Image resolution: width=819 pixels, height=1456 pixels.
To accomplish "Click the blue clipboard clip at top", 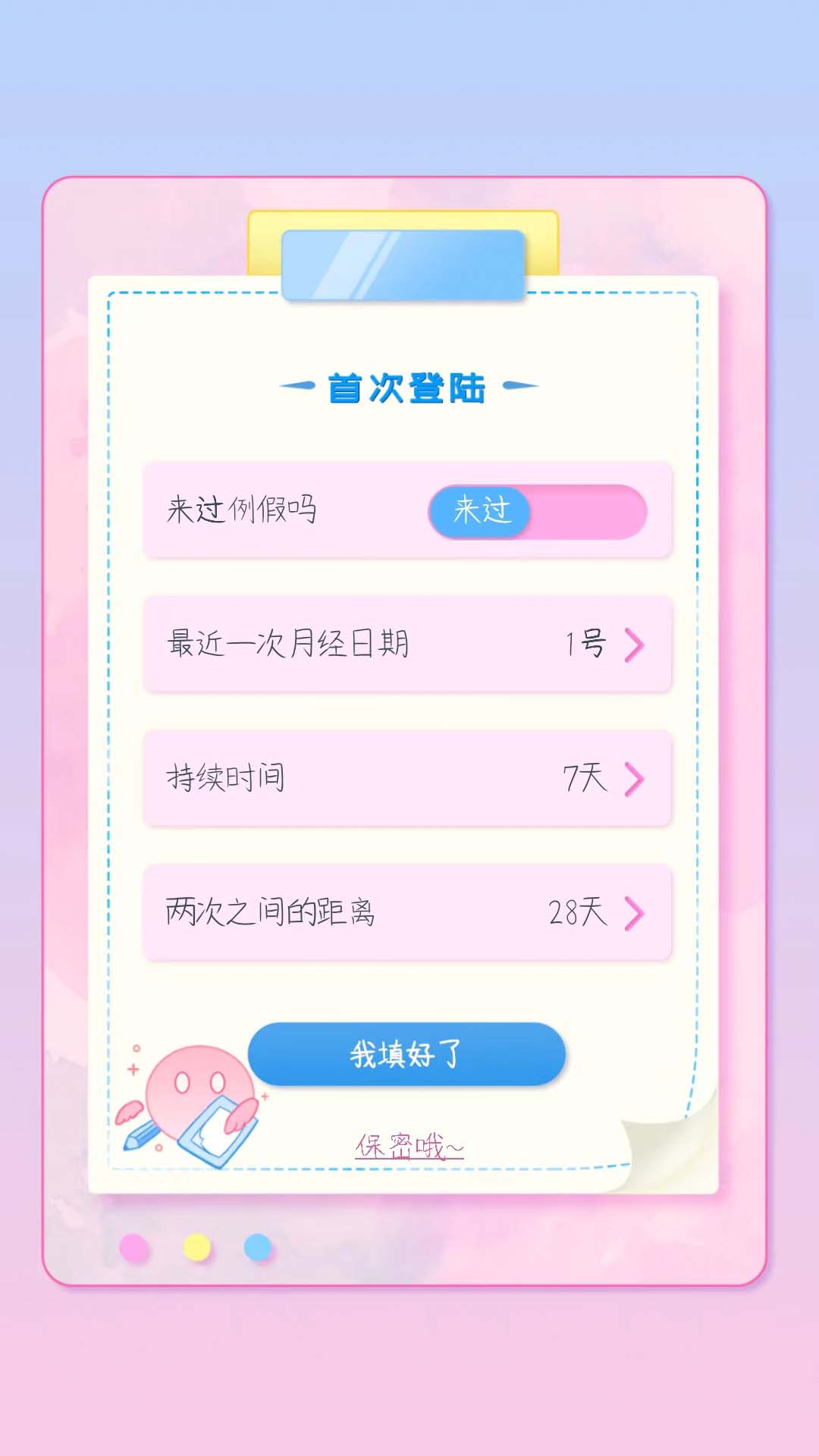I will (404, 265).
